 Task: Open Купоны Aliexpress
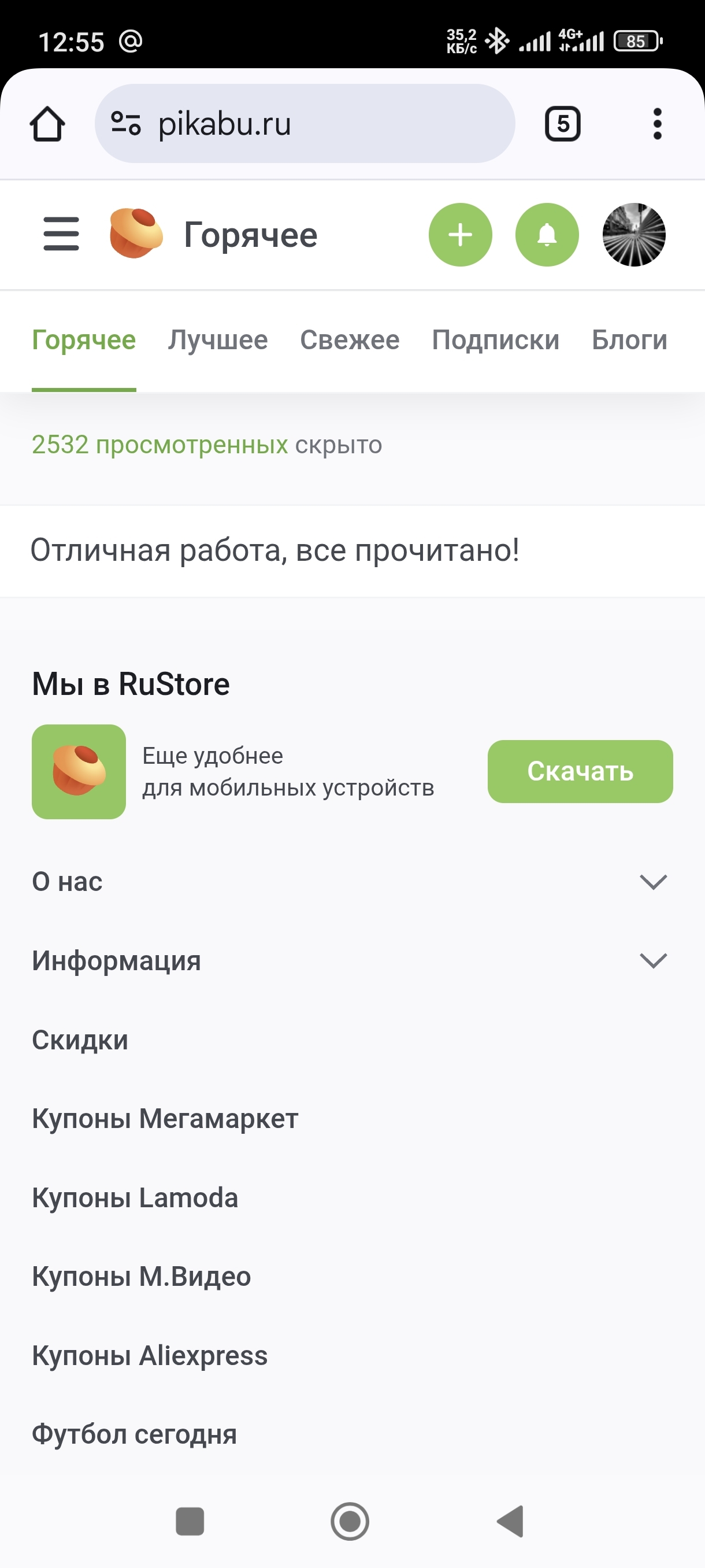[x=150, y=1356]
